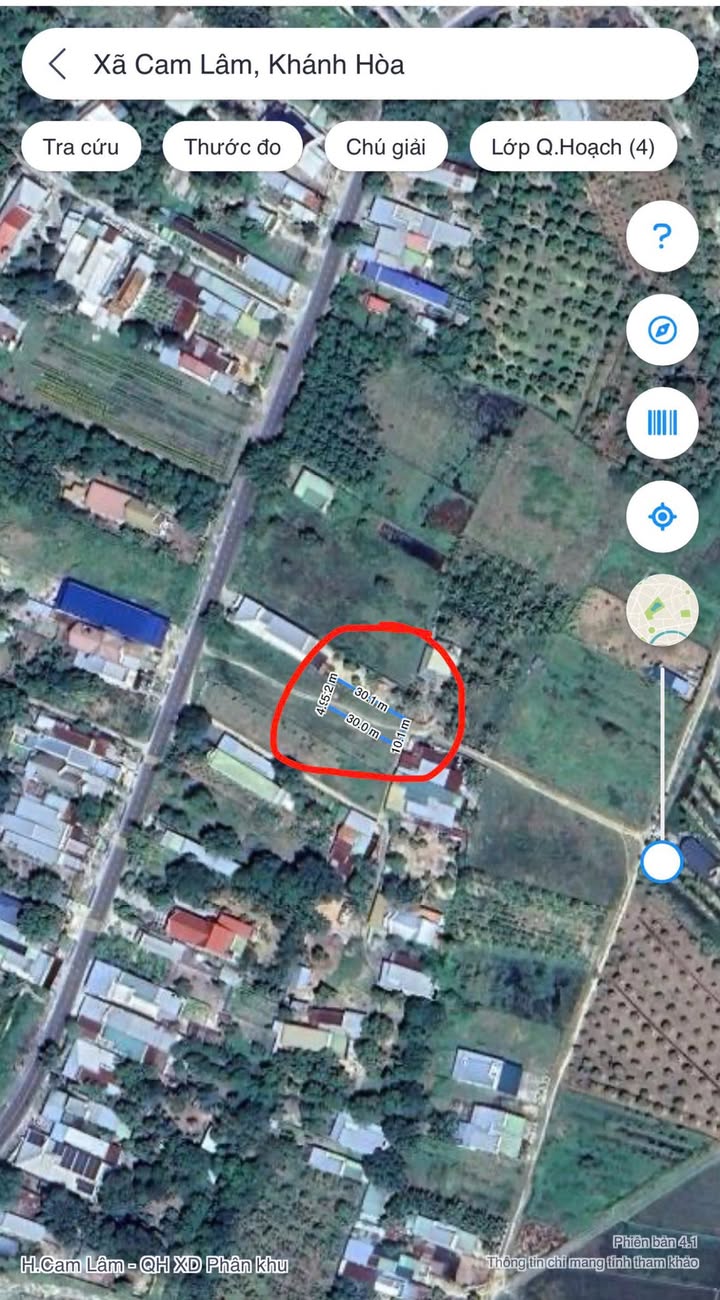Open the help question mark button

662,237
